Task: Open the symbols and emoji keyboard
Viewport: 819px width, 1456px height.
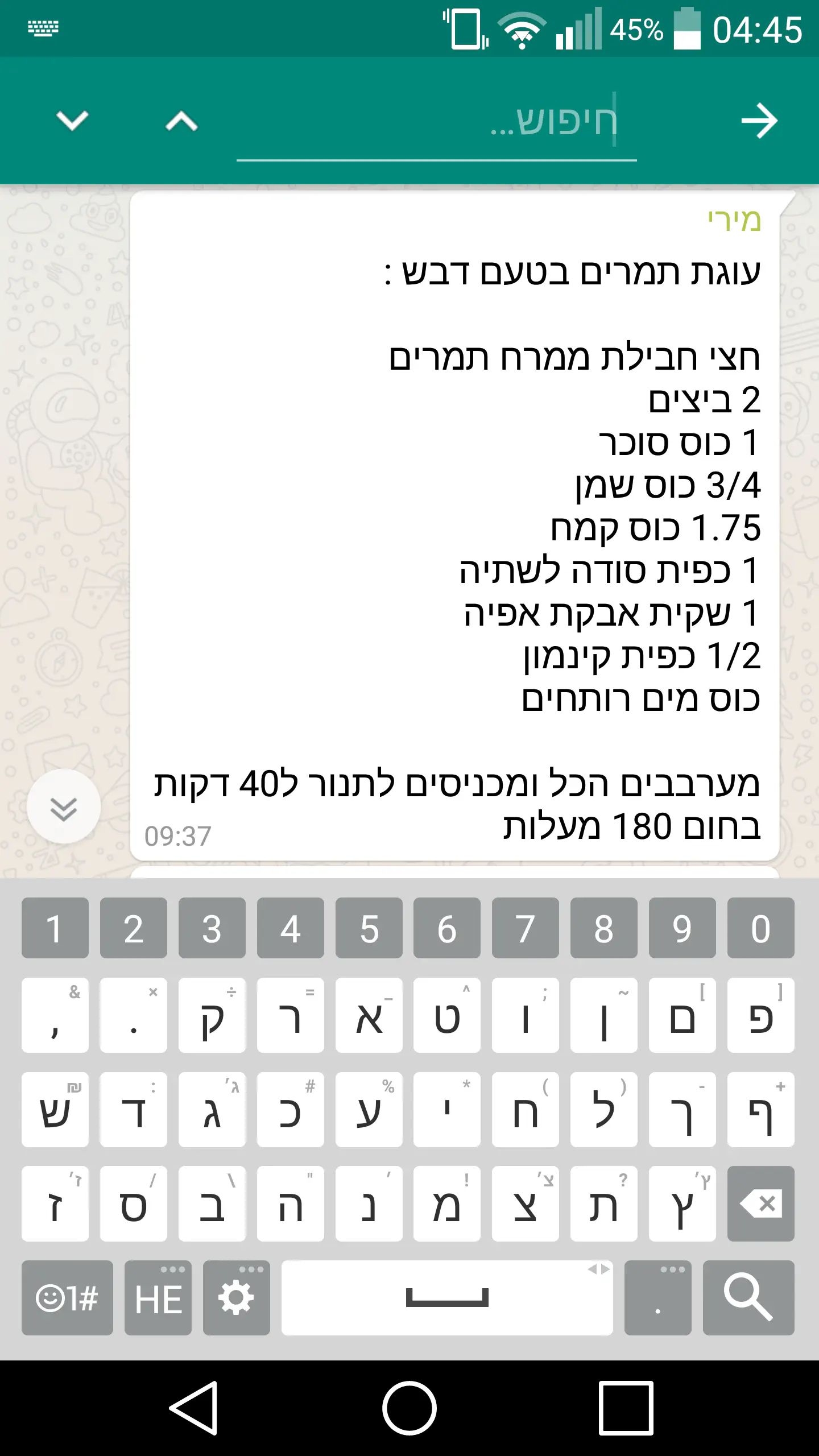Action: pos(67,1298)
